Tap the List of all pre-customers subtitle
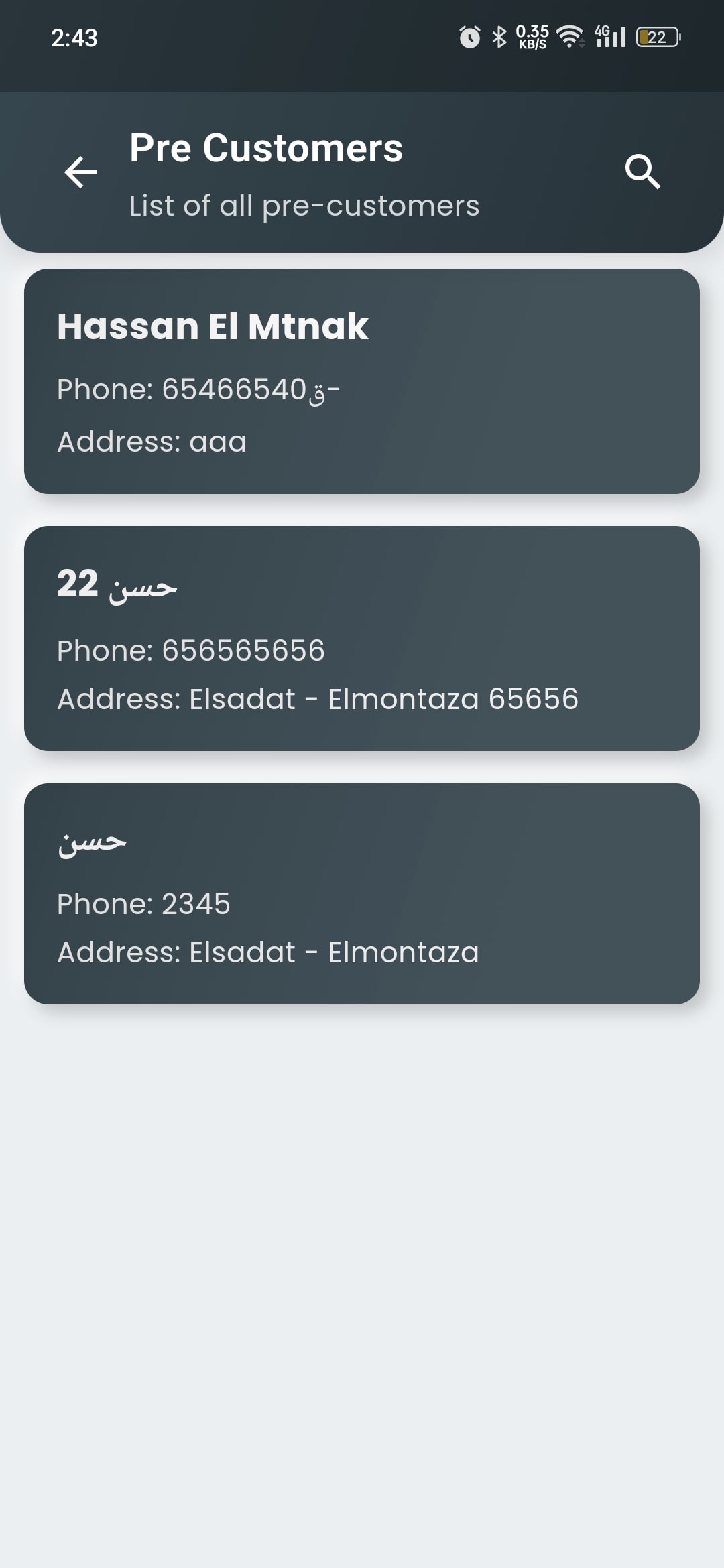The width and height of the screenshot is (724, 1568). (x=302, y=206)
